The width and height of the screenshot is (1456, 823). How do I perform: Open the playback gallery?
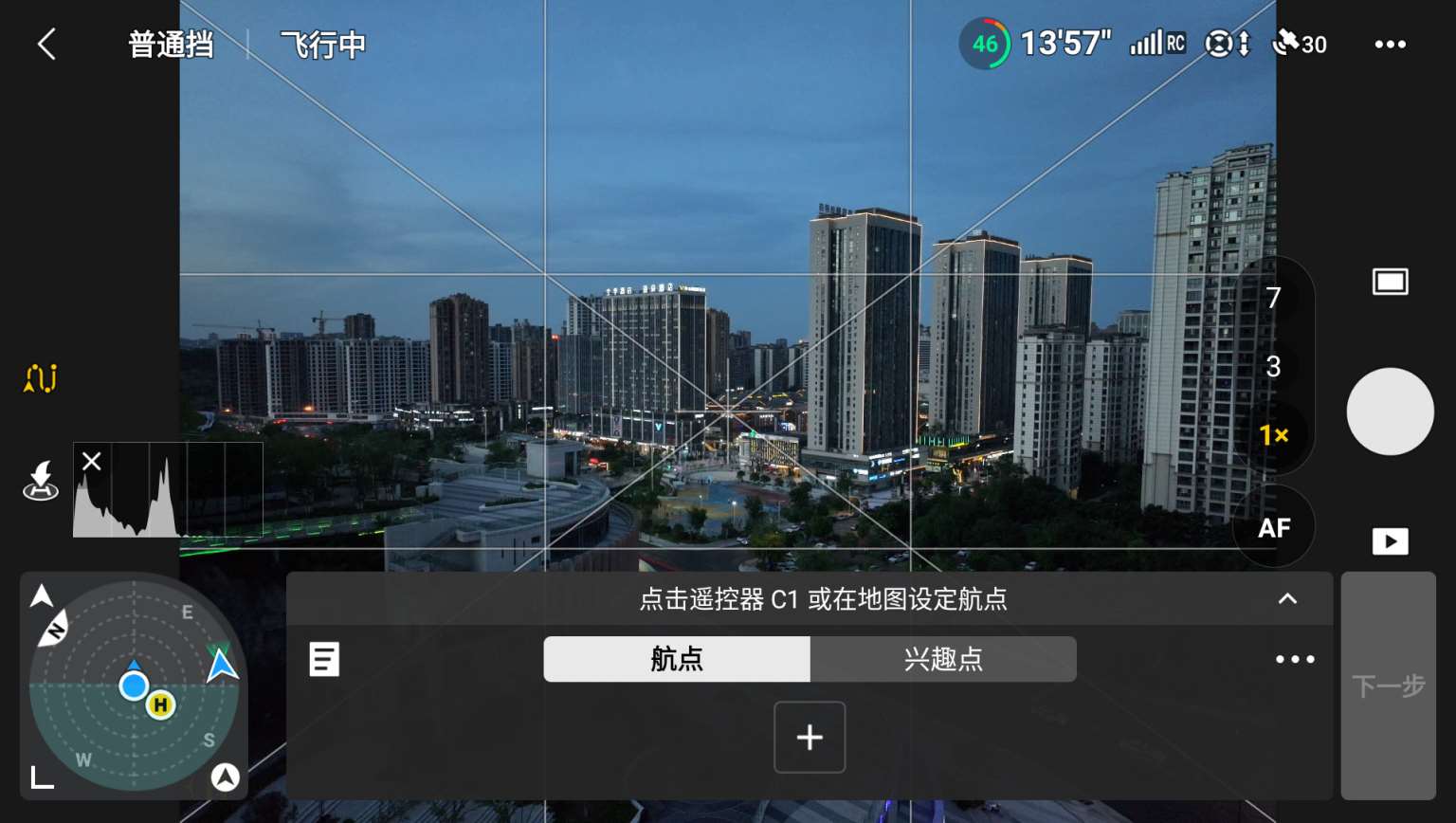point(1390,541)
